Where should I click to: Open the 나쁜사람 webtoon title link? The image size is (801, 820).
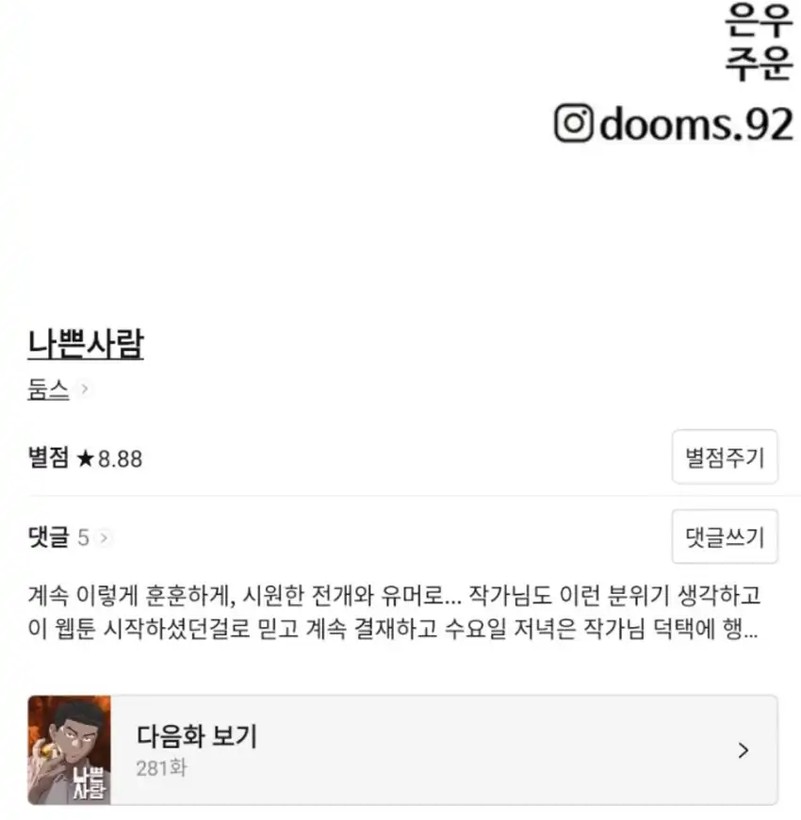(86, 344)
